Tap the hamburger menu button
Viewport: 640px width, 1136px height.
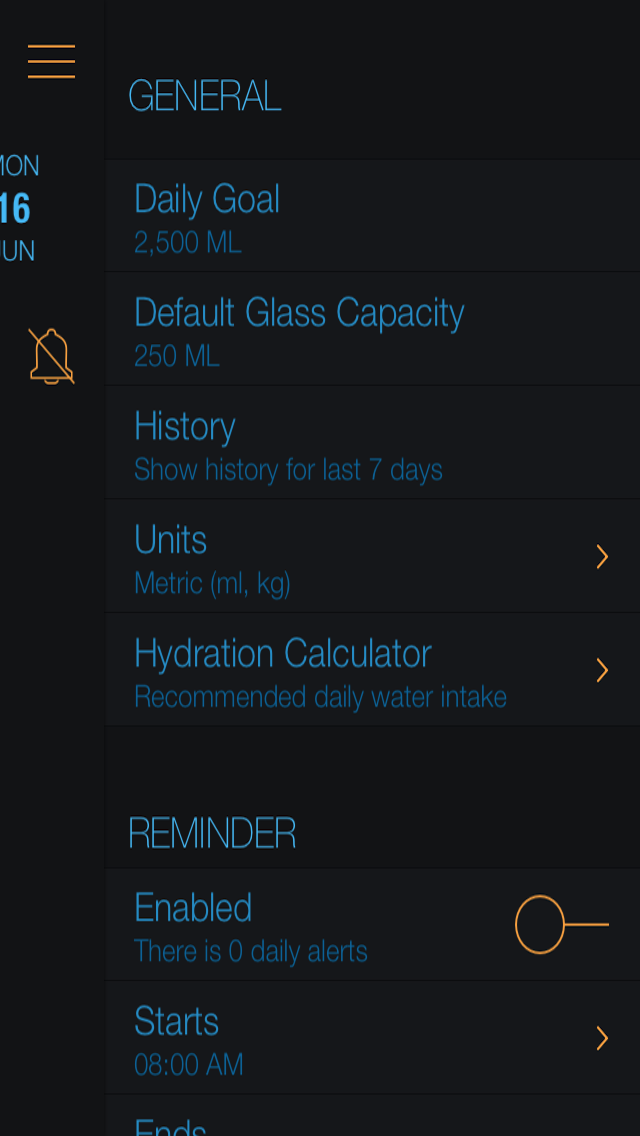[x=51, y=62]
